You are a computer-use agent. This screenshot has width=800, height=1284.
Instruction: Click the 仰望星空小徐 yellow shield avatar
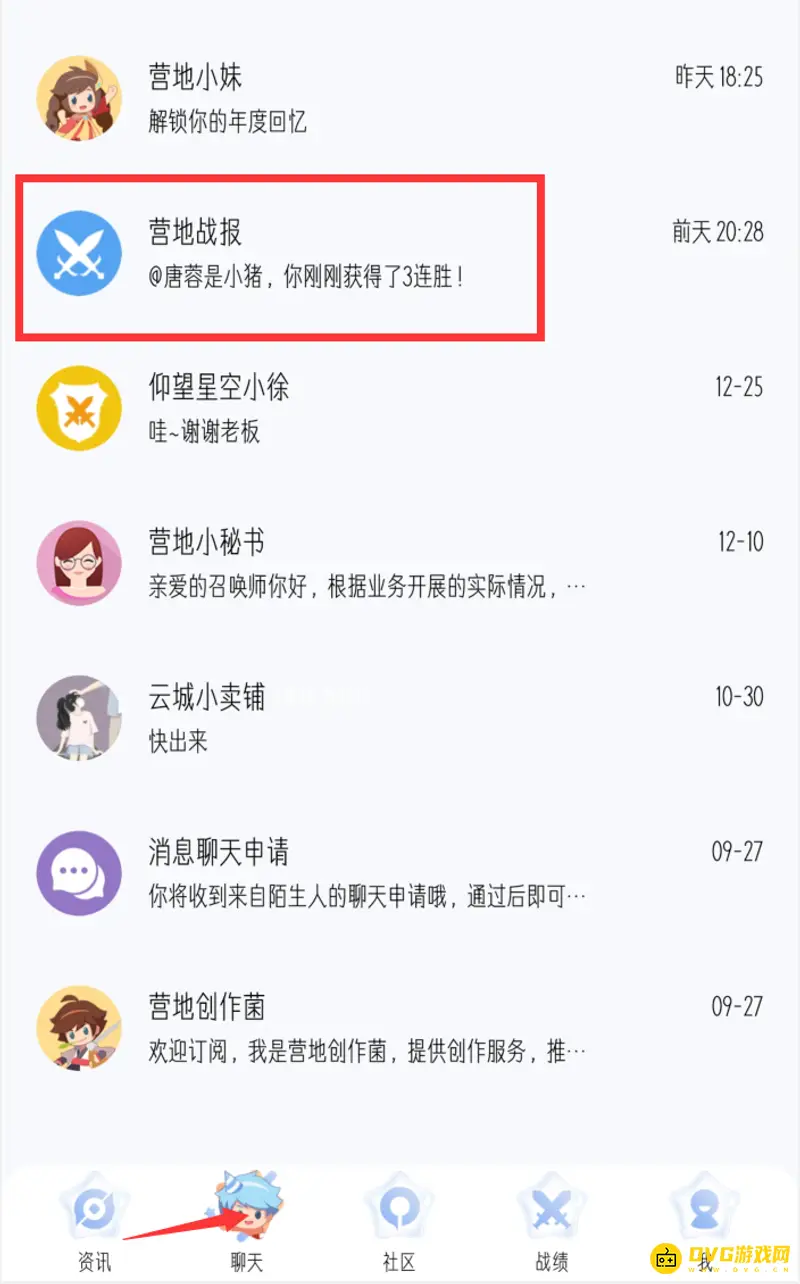[x=79, y=408]
